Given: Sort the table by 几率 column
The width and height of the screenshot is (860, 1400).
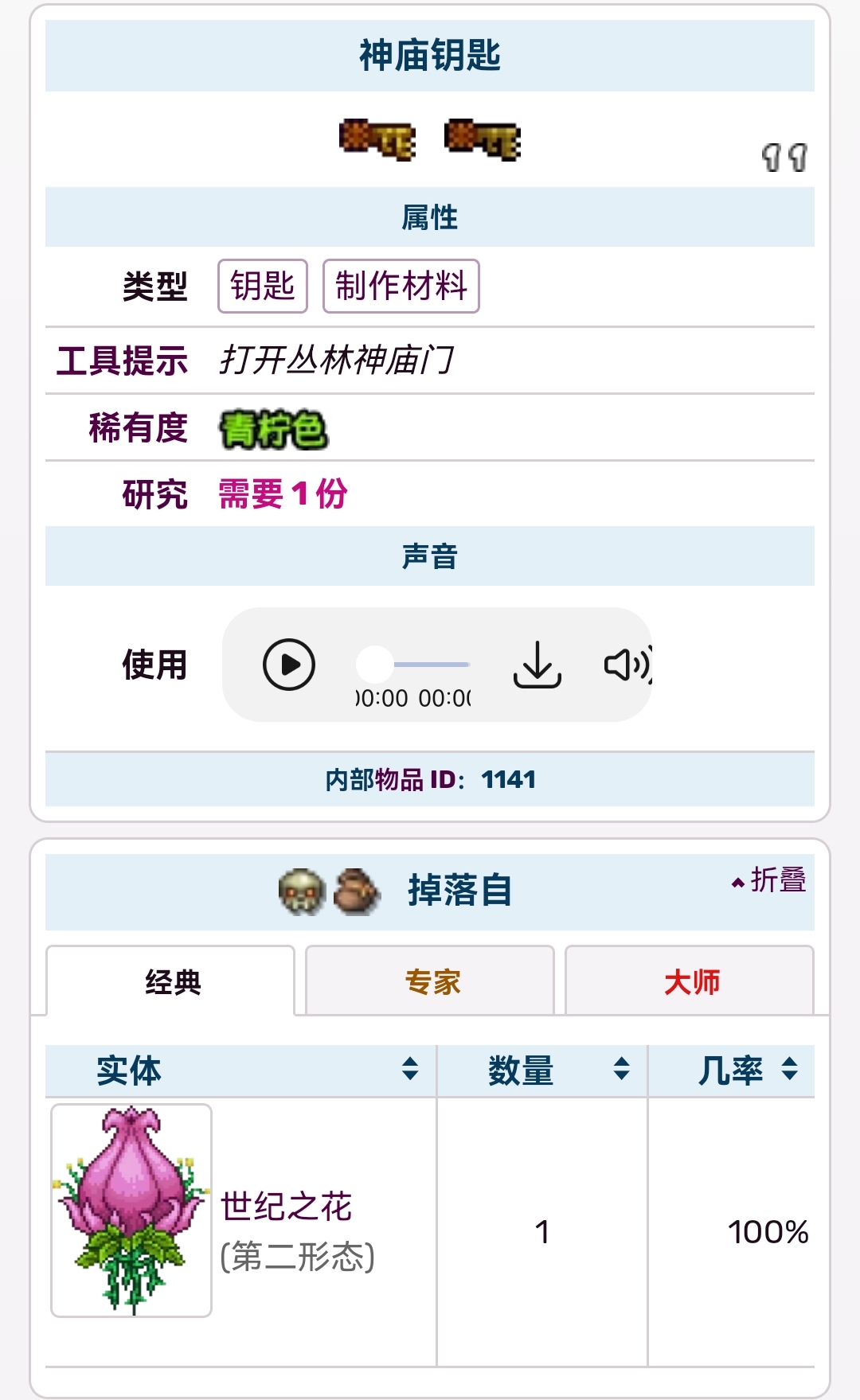Looking at the screenshot, I should click(x=789, y=1069).
